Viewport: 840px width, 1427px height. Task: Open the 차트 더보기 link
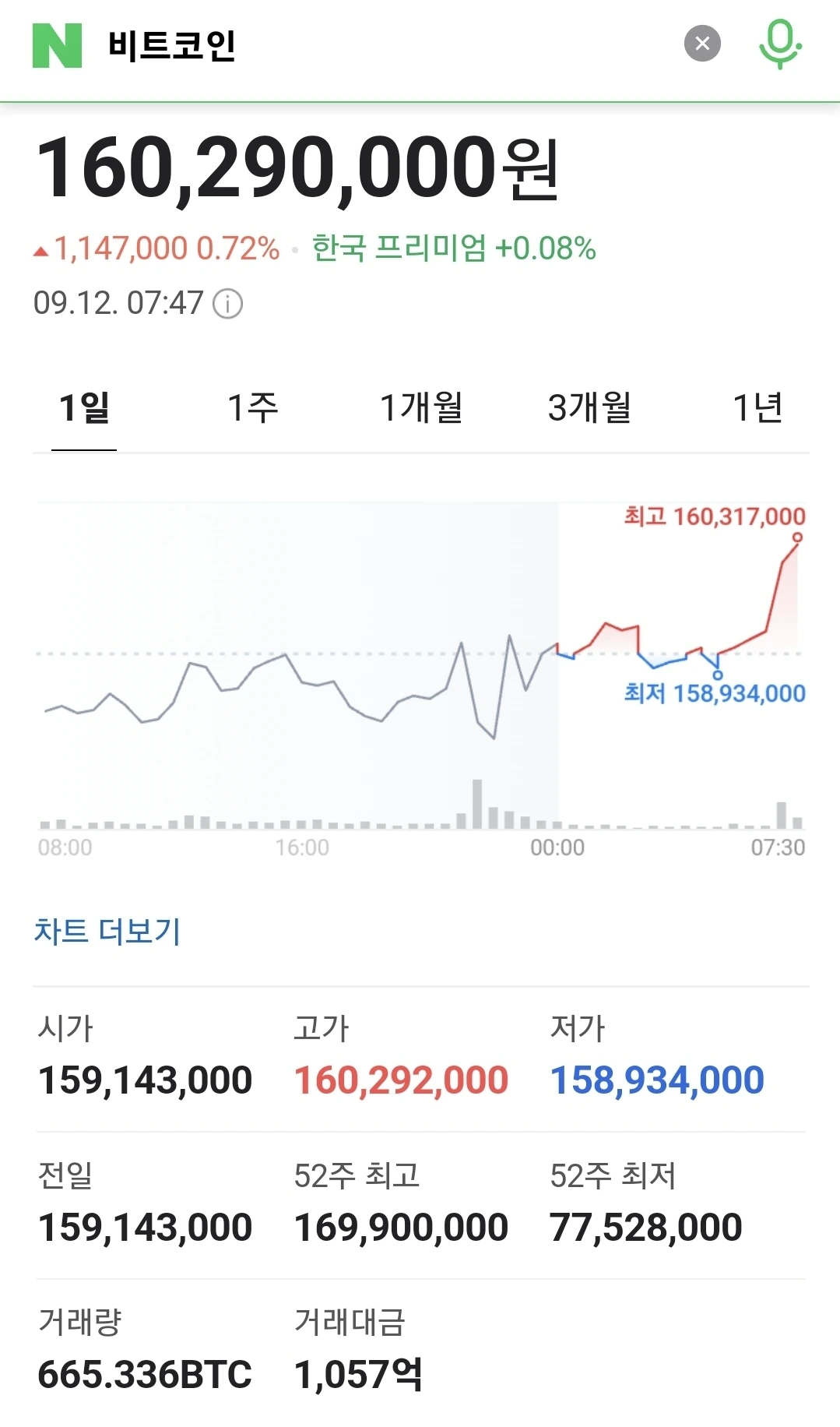pyautogui.click(x=107, y=932)
